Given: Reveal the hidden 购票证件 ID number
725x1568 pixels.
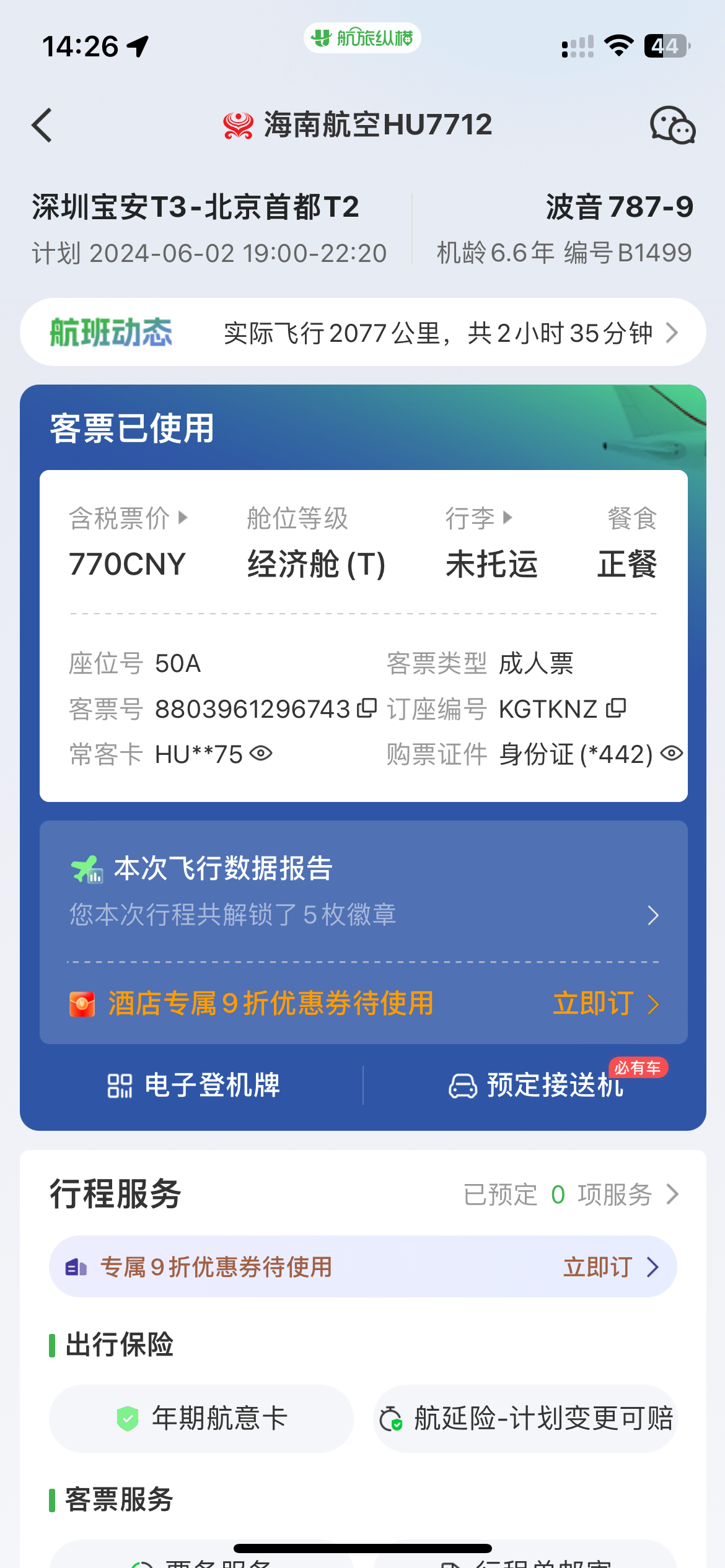Looking at the screenshot, I should coord(671,754).
